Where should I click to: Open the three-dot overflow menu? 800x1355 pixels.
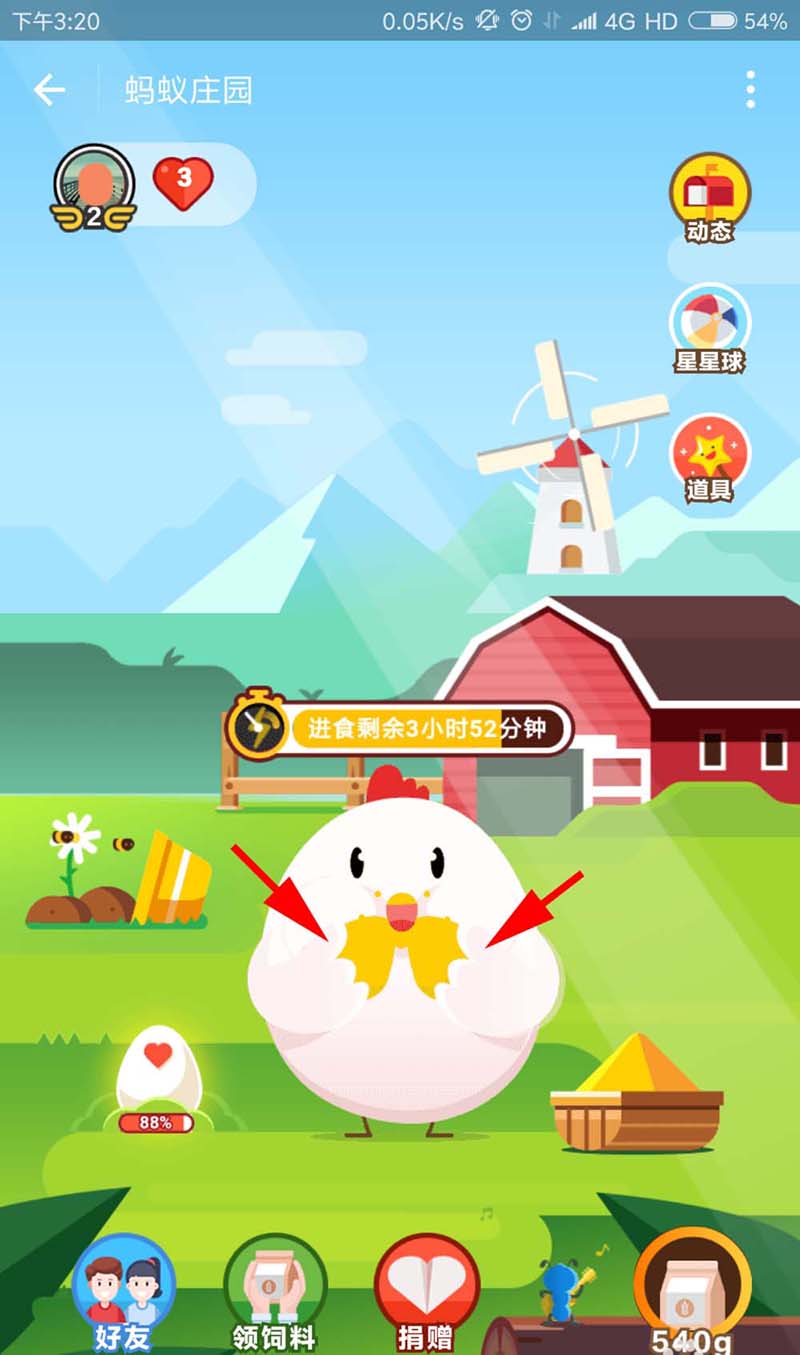coord(750,91)
